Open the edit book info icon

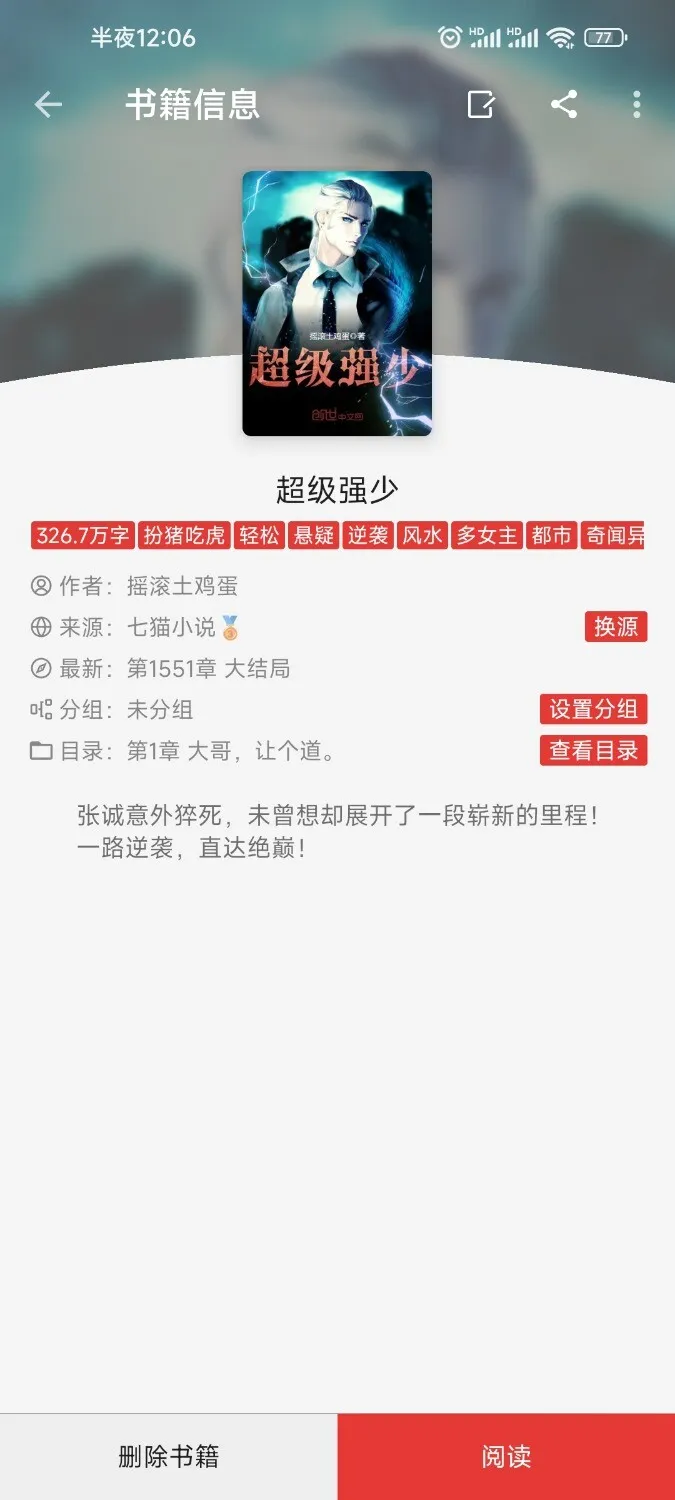tap(481, 105)
